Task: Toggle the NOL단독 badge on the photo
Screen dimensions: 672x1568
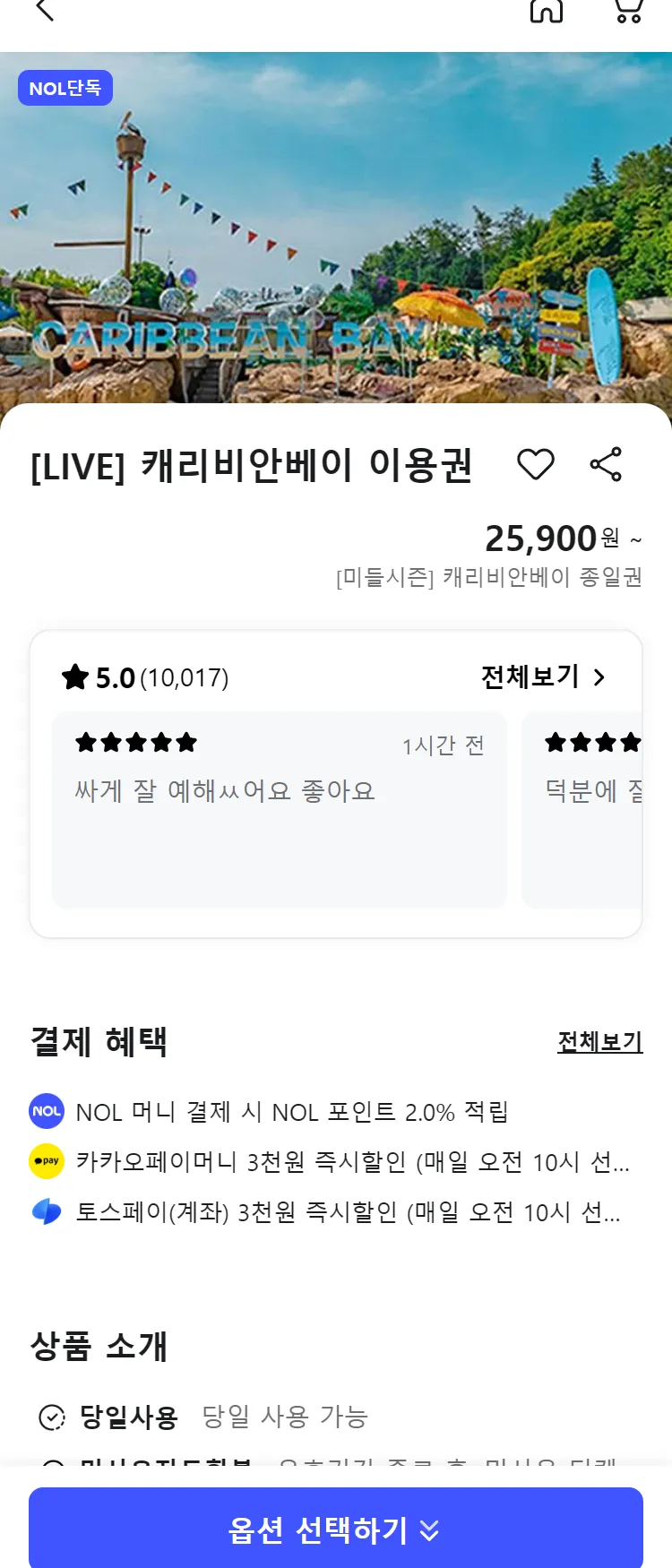Action: click(x=65, y=89)
